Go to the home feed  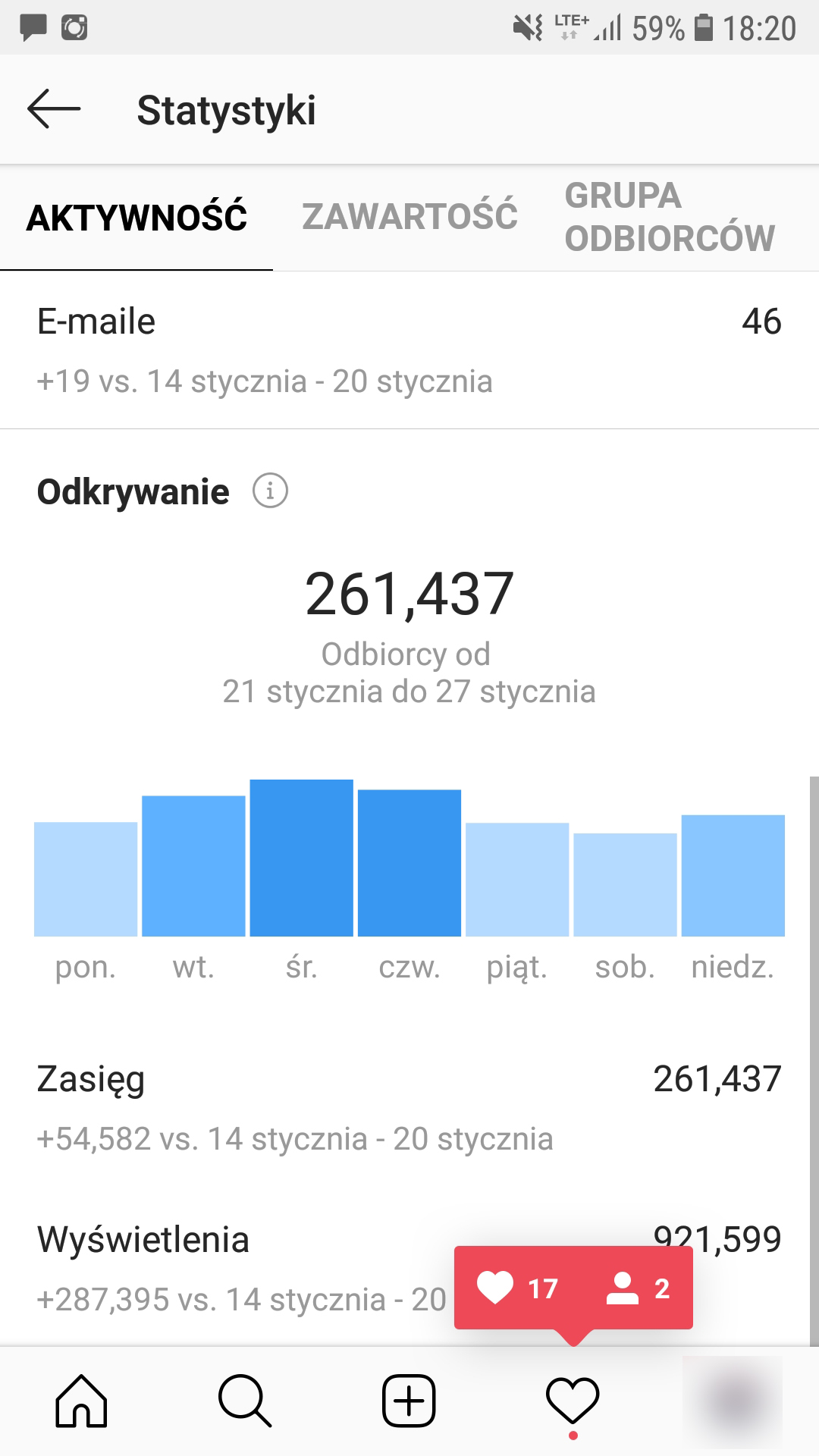(81, 1400)
